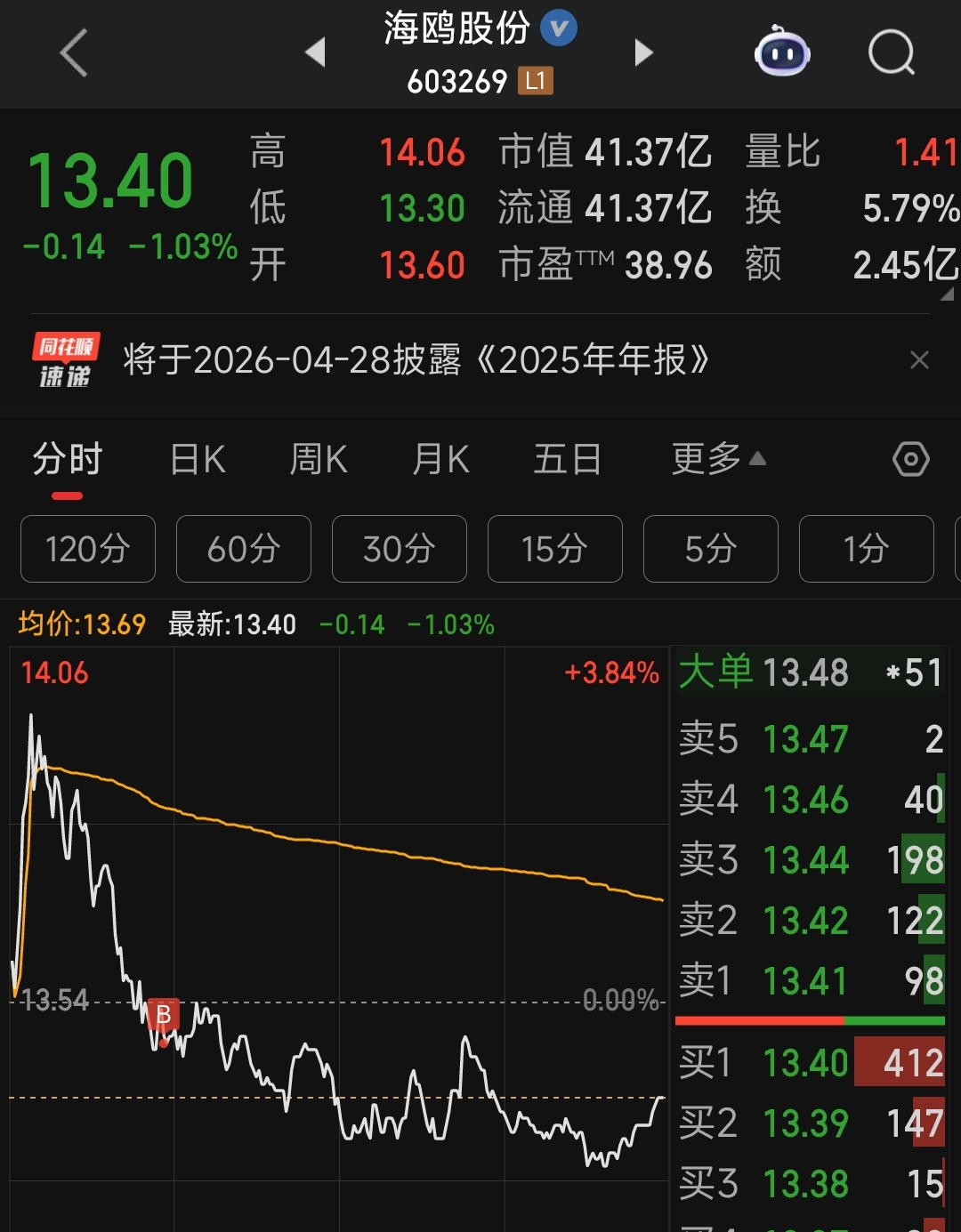
Task: Select the 1分 interval button
Action: [x=866, y=549]
